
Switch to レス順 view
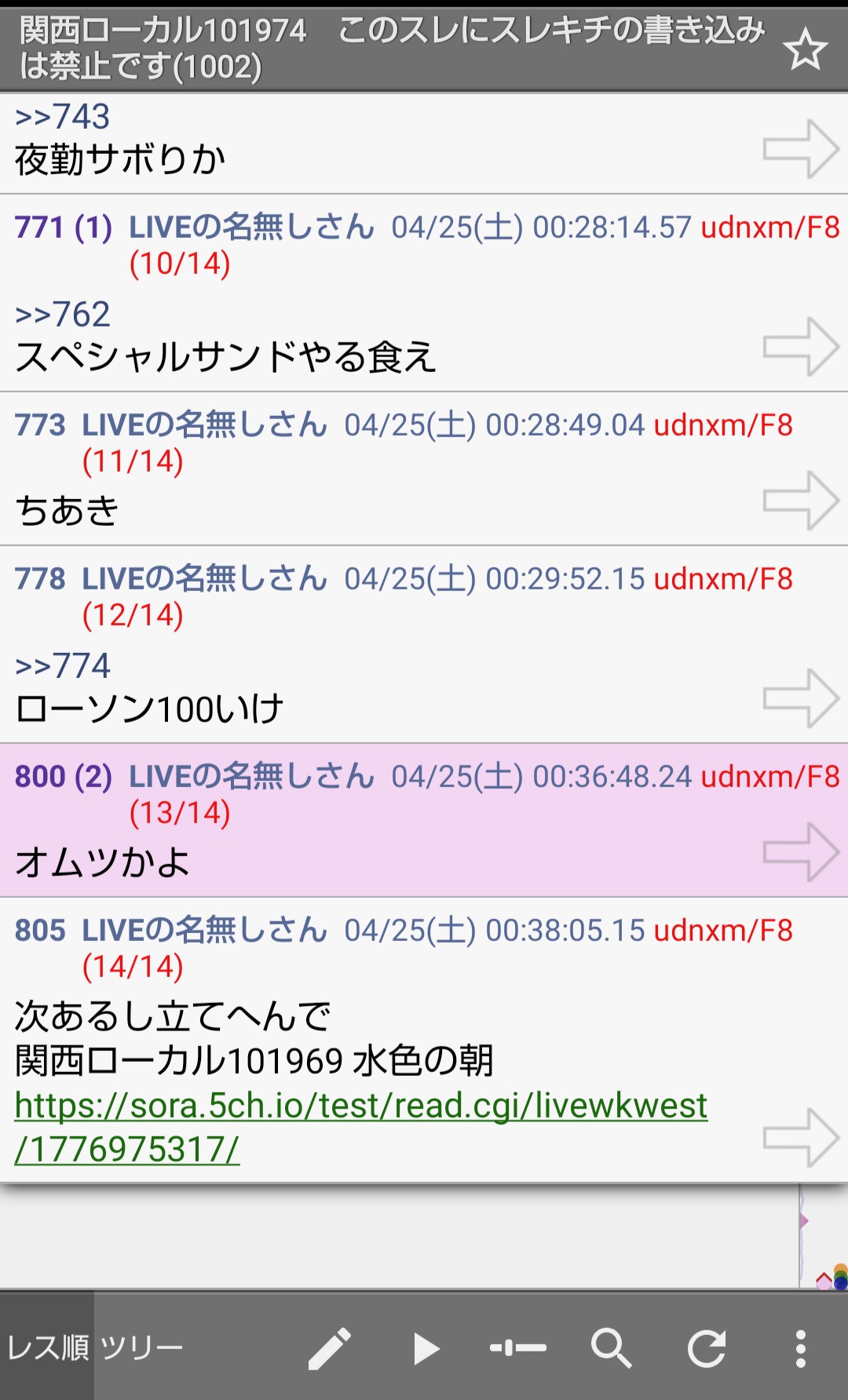tap(47, 1348)
